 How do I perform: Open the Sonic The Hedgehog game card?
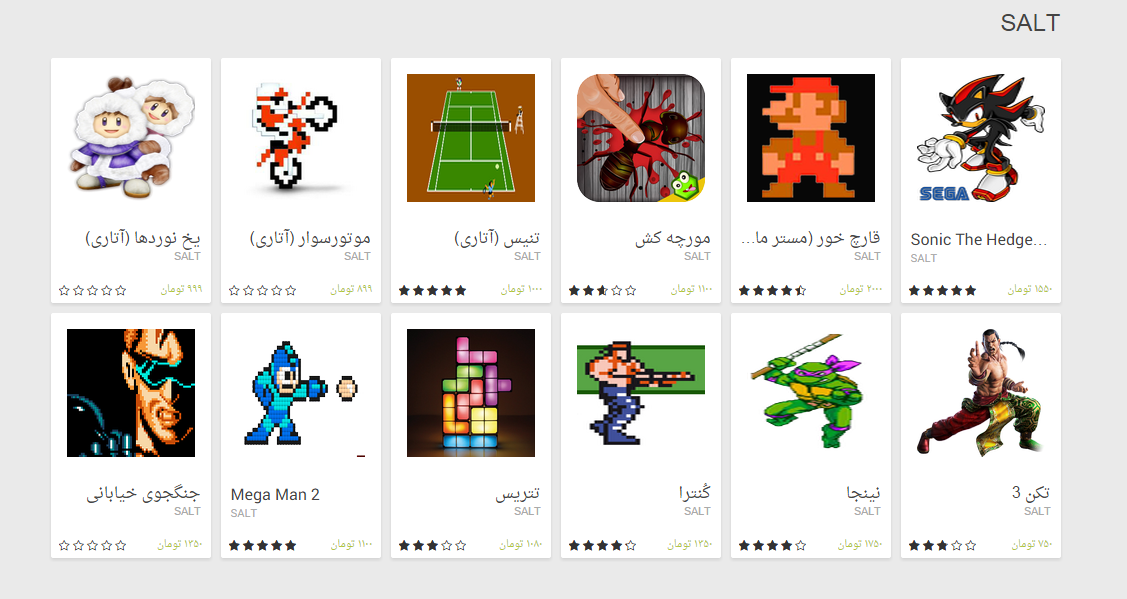(980, 140)
